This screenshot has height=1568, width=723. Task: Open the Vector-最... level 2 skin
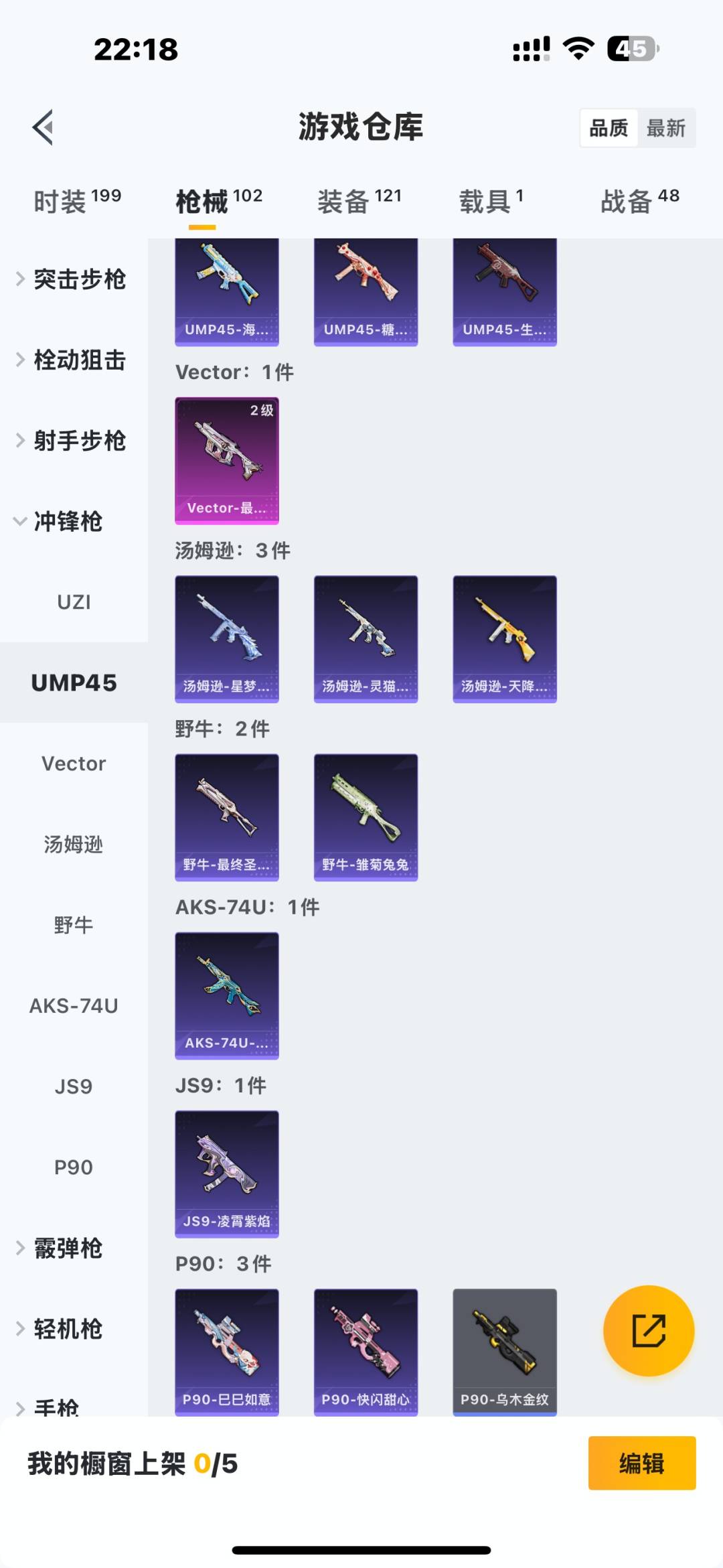(227, 460)
